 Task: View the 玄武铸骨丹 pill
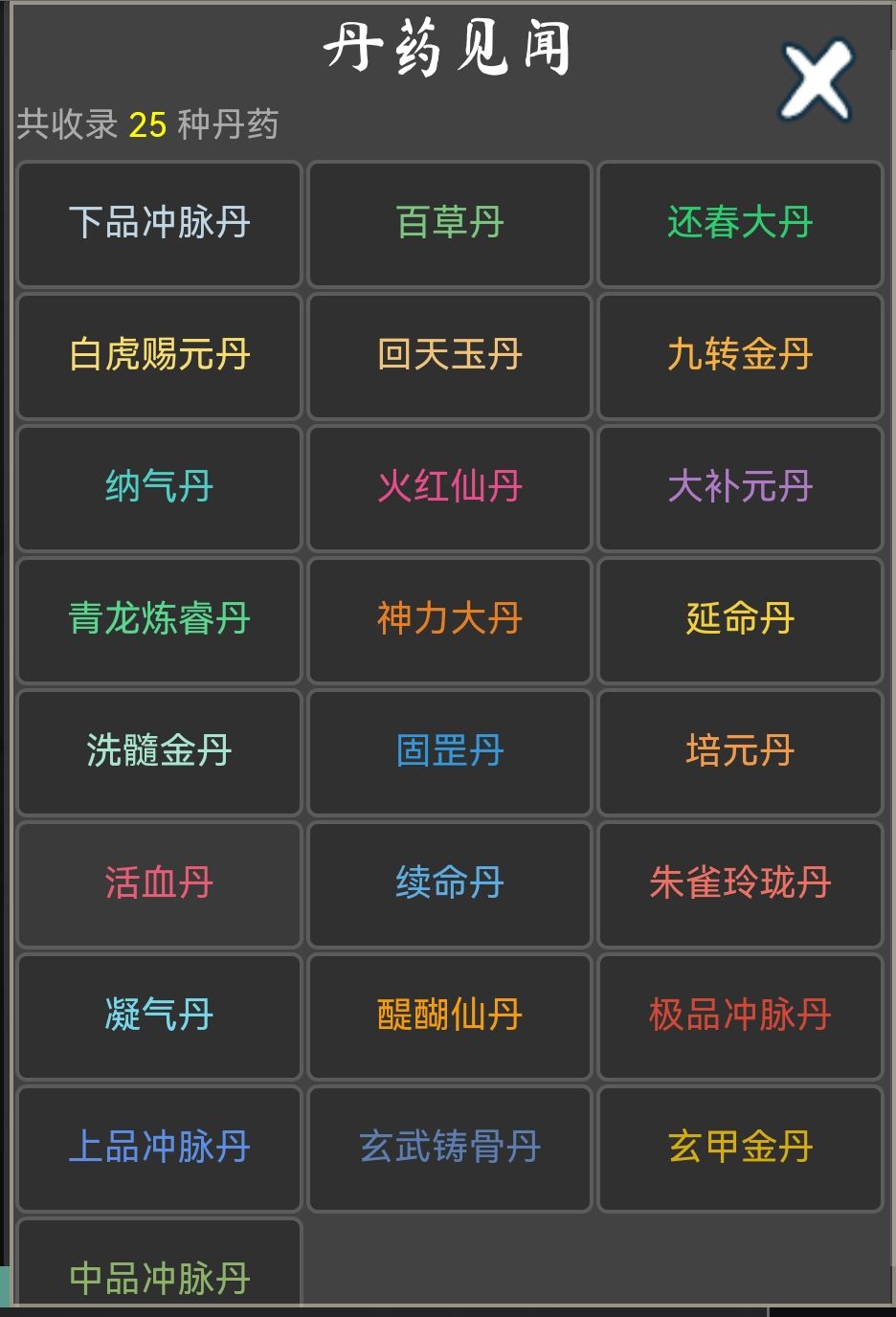(449, 1150)
